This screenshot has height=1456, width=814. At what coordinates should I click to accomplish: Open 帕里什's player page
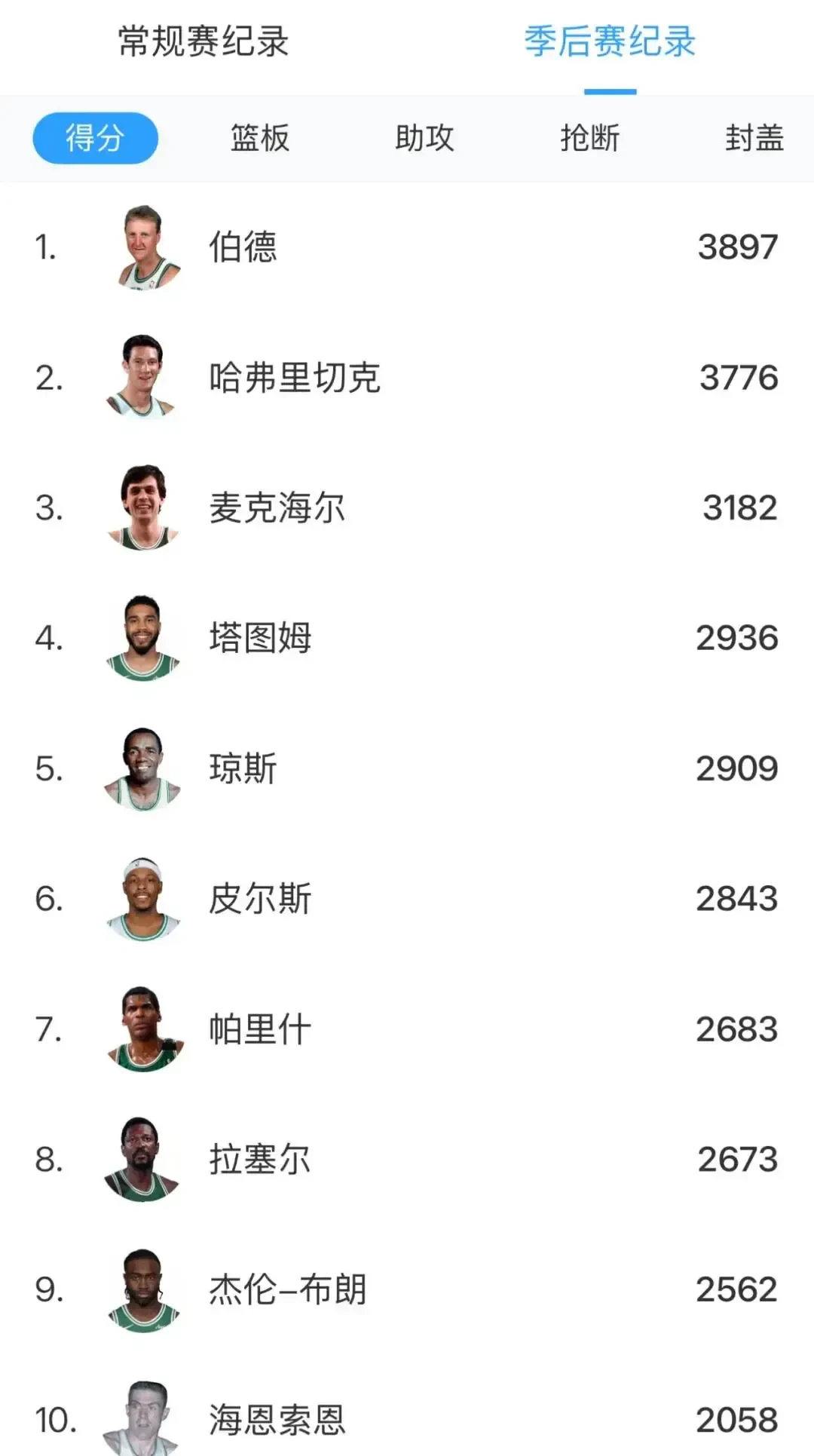coord(407,1030)
